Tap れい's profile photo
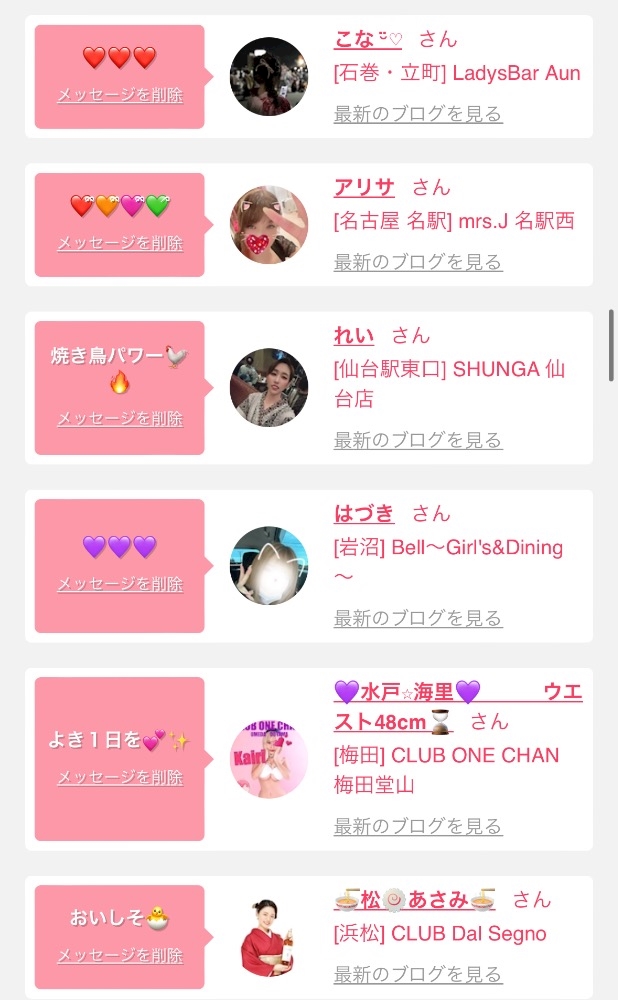The width and height of the screenshot is (618, 1000). tap(269, 388)
